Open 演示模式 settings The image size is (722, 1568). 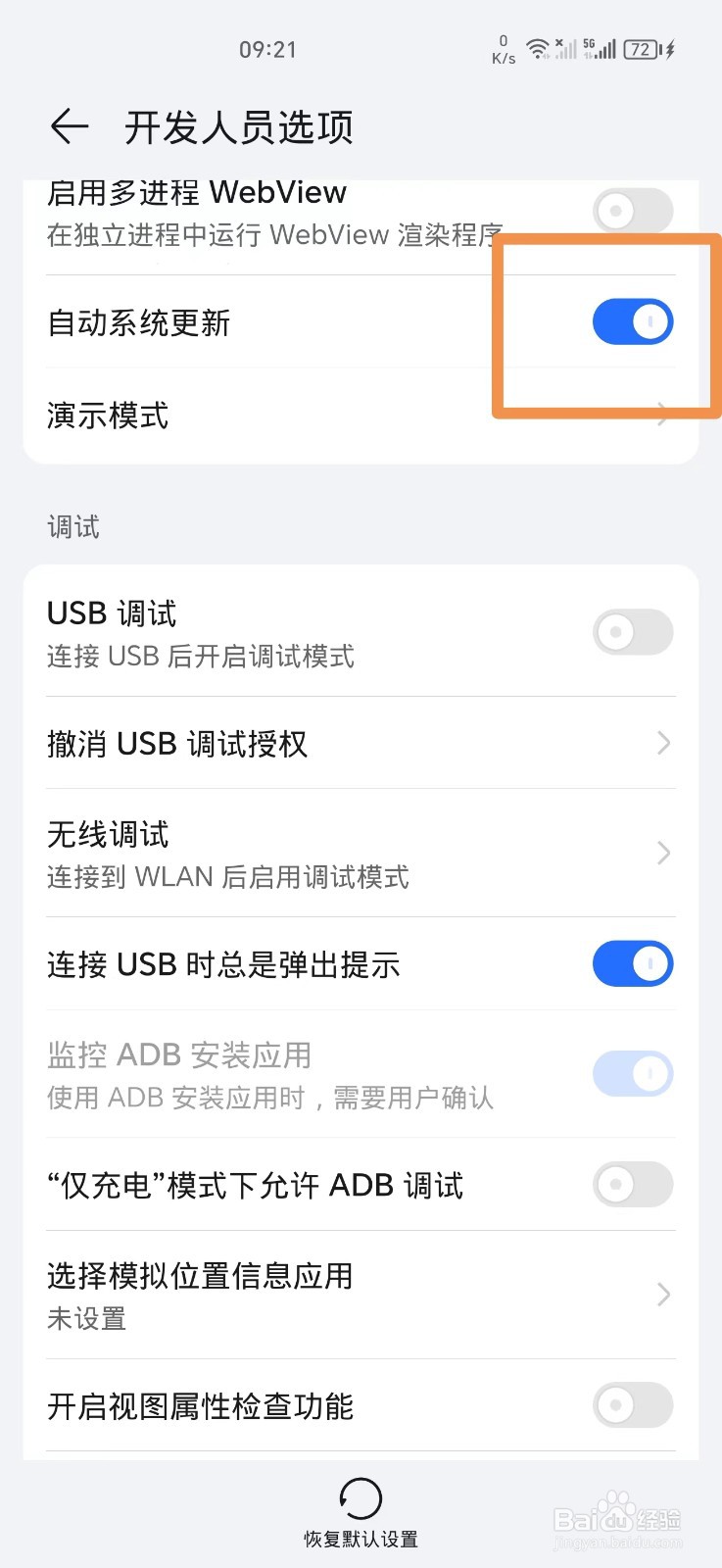(361, 416)
